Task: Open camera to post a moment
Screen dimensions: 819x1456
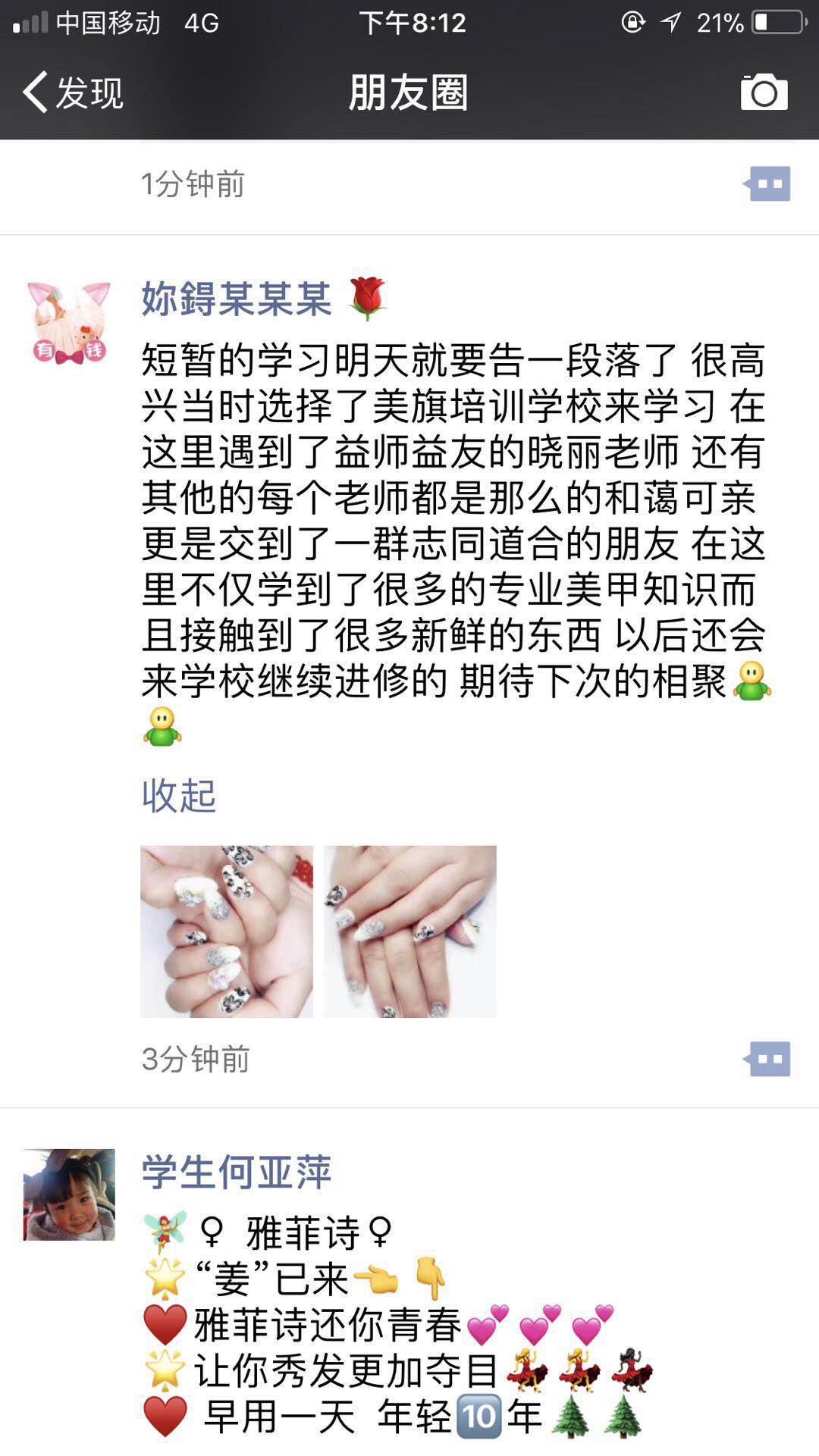Action: click(764, 92)
